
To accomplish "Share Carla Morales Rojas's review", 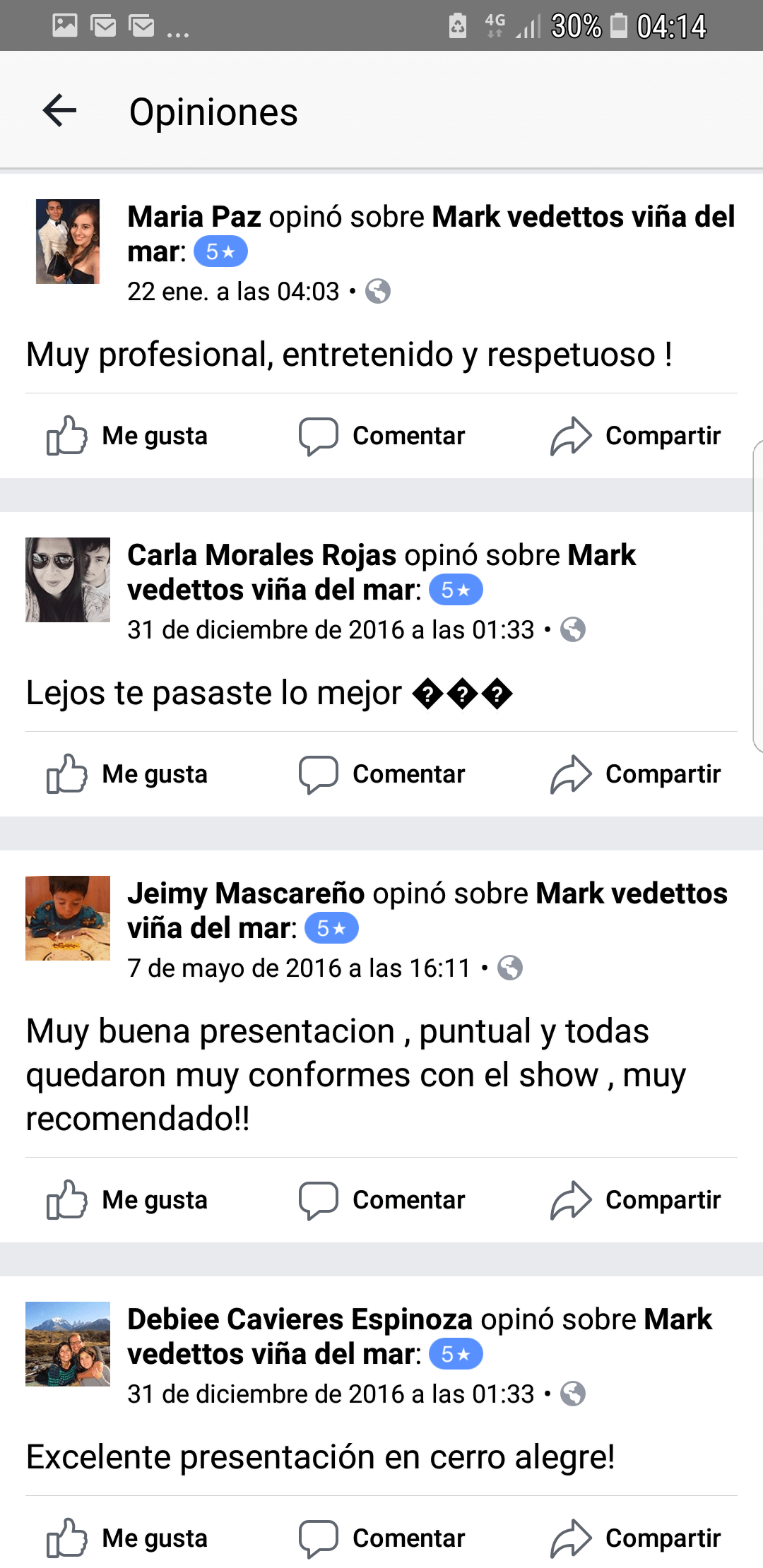I will pos(635,774).
